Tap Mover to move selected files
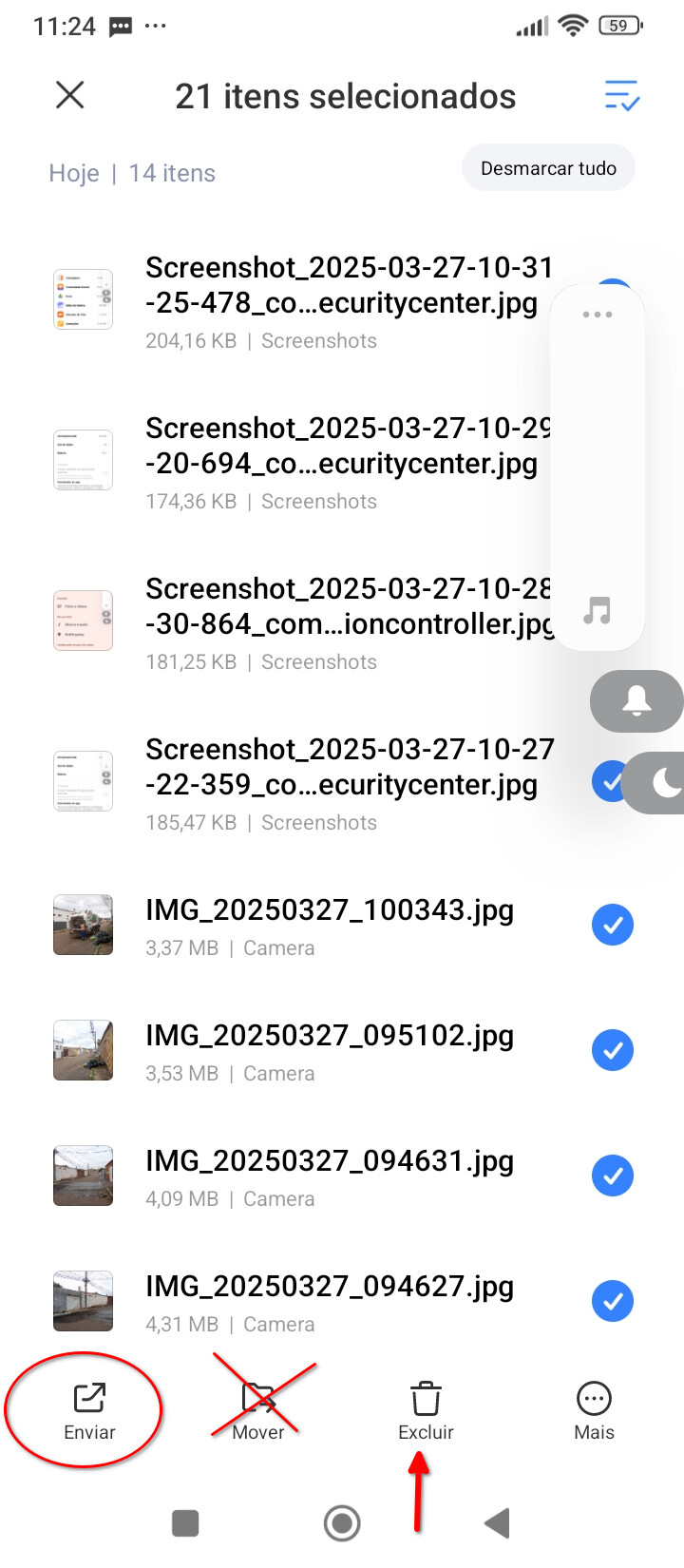 click(258, 1410)
